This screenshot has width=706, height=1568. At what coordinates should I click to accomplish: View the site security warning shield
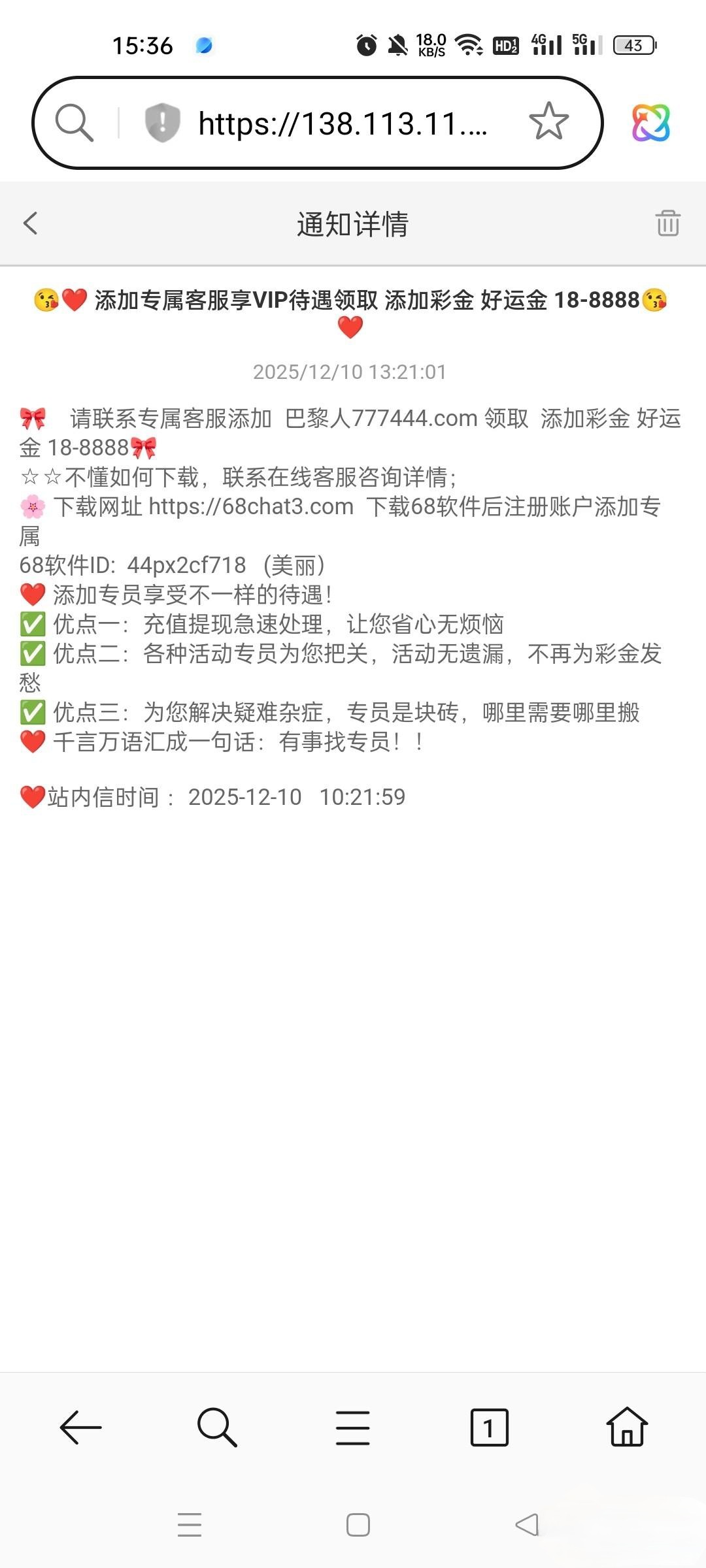click(162, 123)
